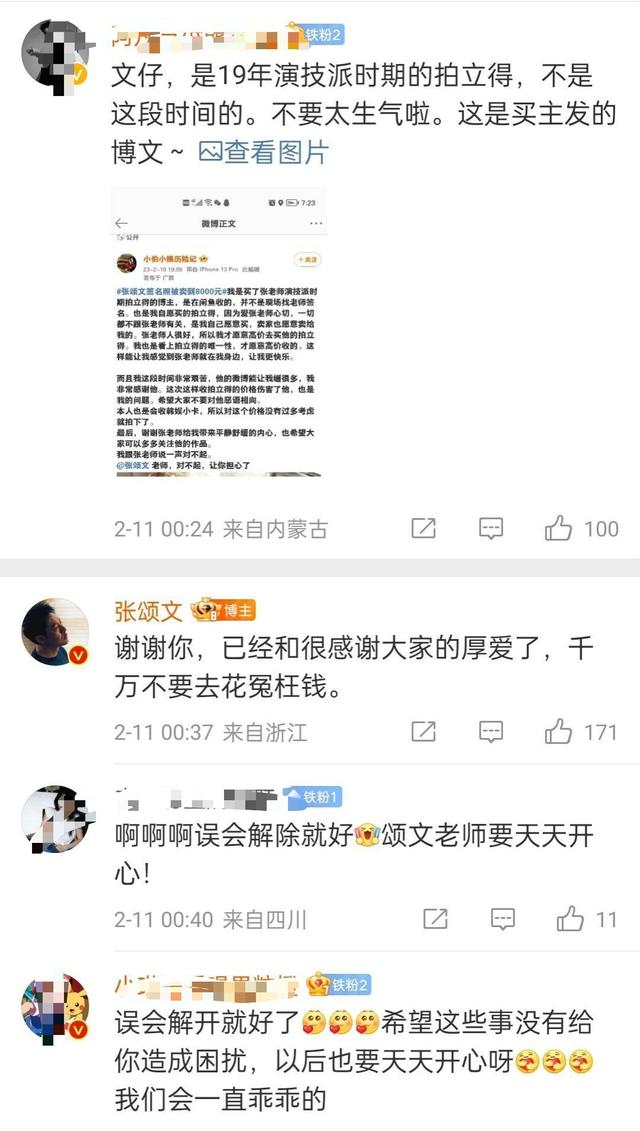Like 张颂文's comment with 171 likes

pos(558,731)
